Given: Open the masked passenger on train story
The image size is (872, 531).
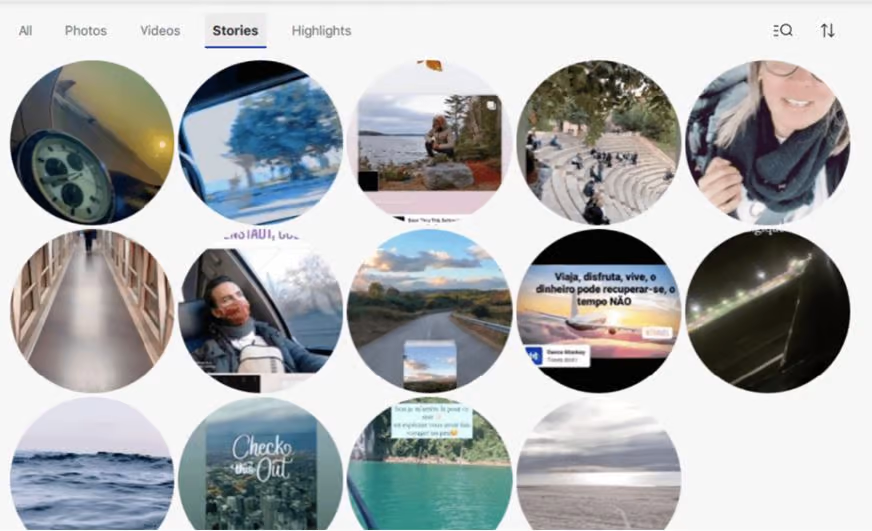Looking at the screenshot, I should (x=260, y=311).
